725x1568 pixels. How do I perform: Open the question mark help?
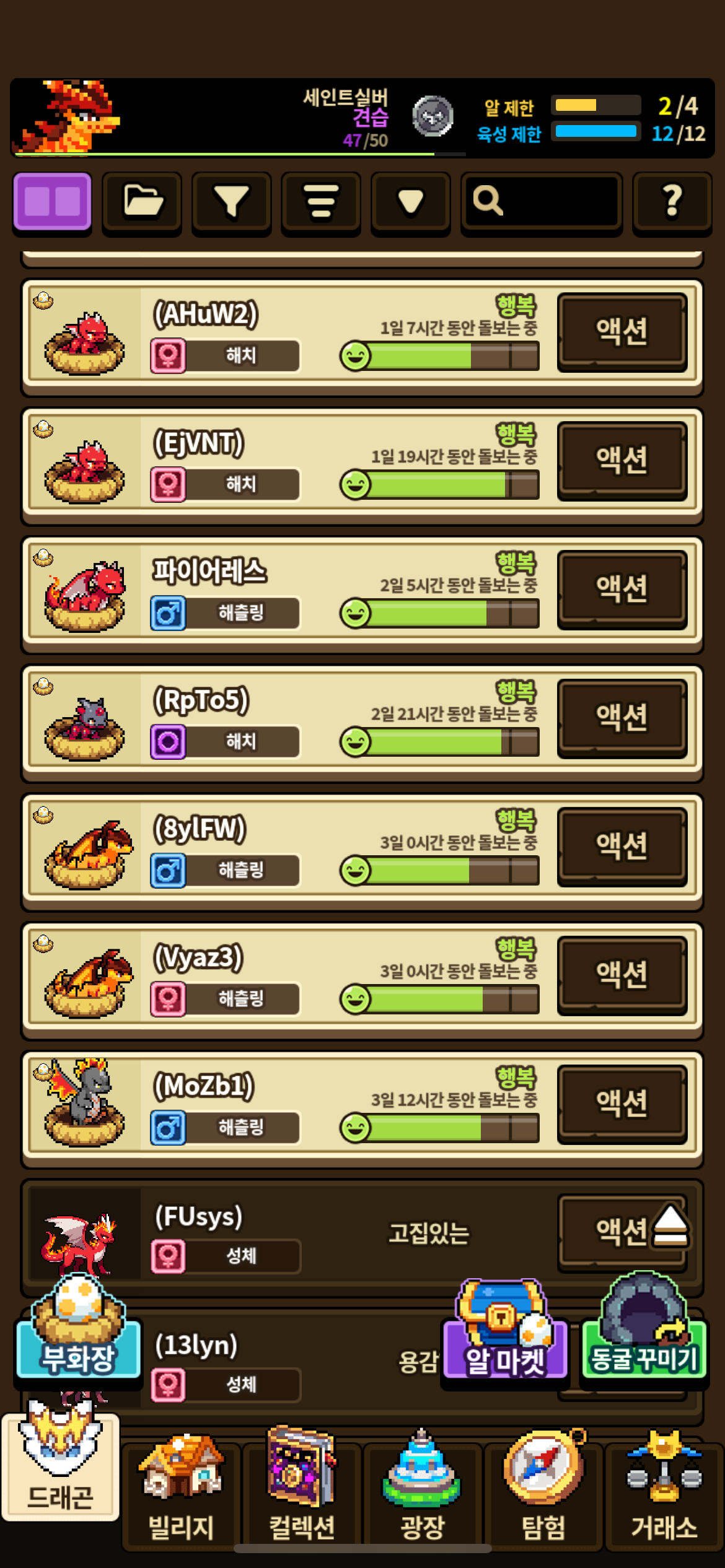click(x=672, y=203)
